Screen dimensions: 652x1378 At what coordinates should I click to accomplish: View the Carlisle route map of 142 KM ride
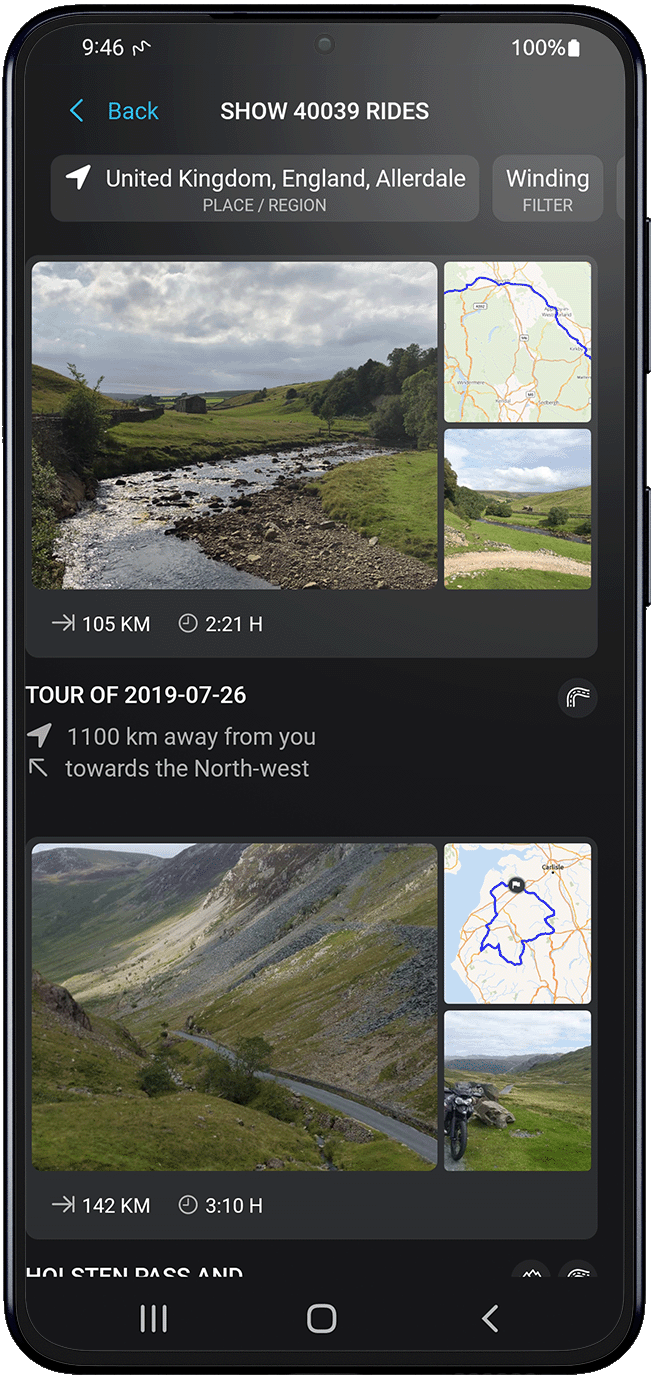click(517, 923)
